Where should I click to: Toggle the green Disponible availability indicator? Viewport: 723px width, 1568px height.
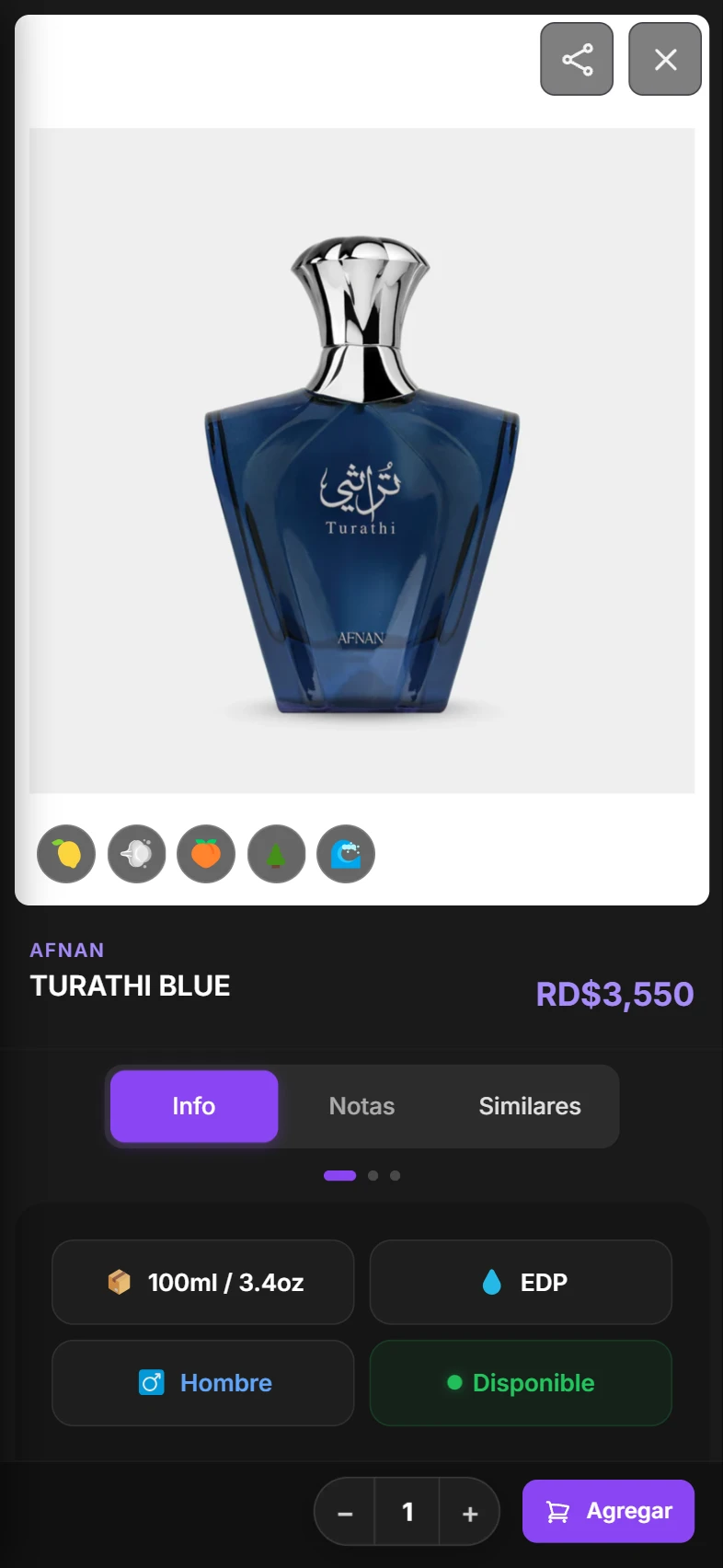[x=454, y=1382]
